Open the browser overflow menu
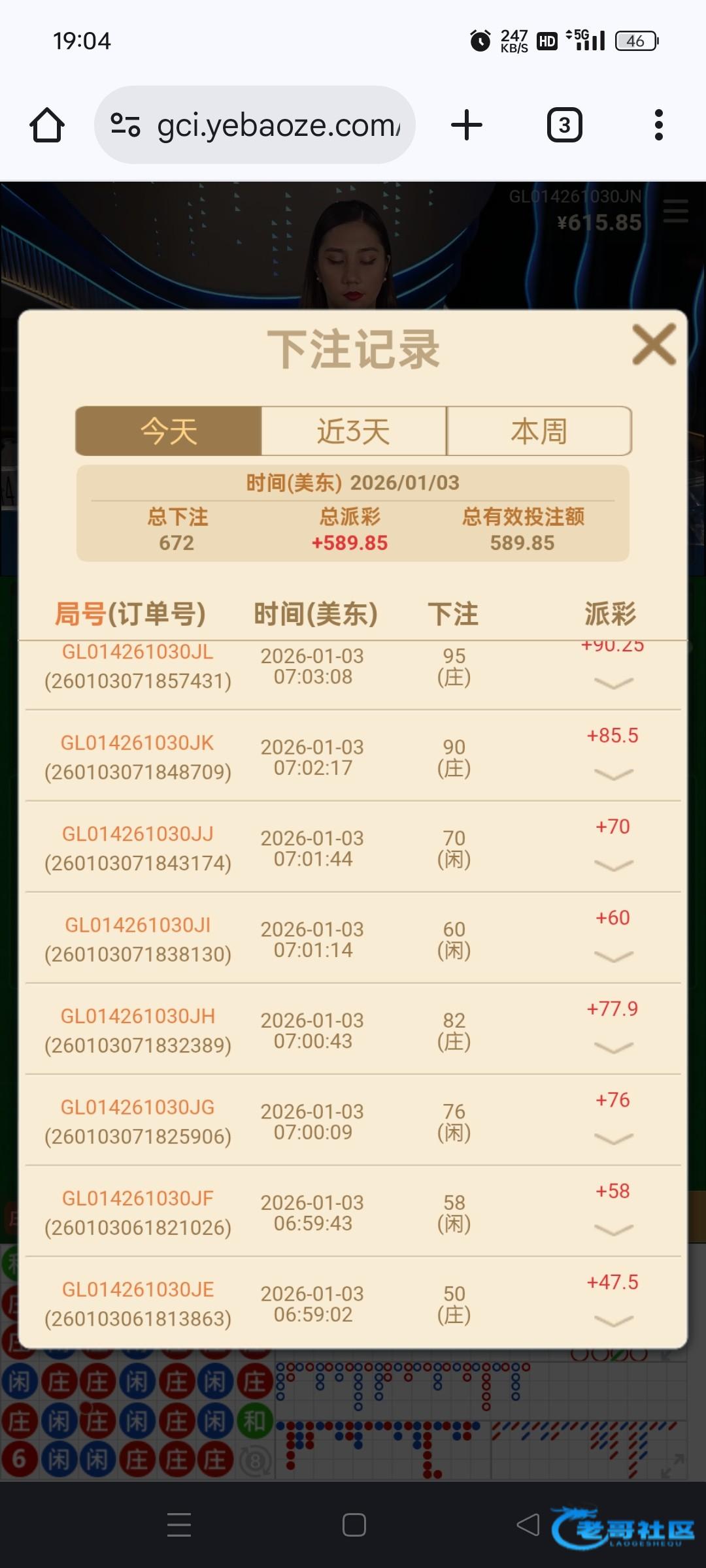The height and width of the screenshot is (1568, 706). pos(658,125)
